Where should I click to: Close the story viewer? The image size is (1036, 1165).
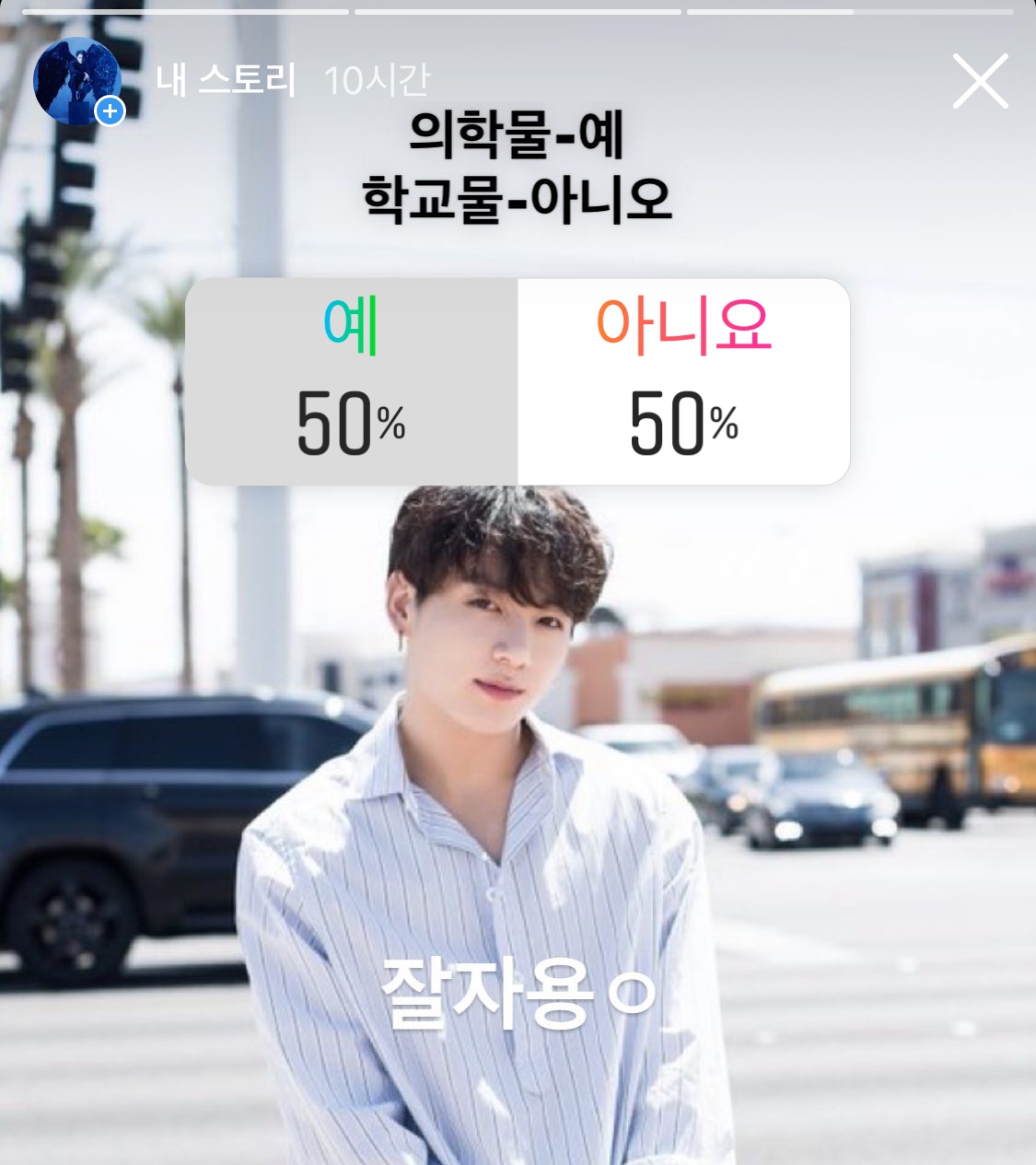[x=980, y=81]
